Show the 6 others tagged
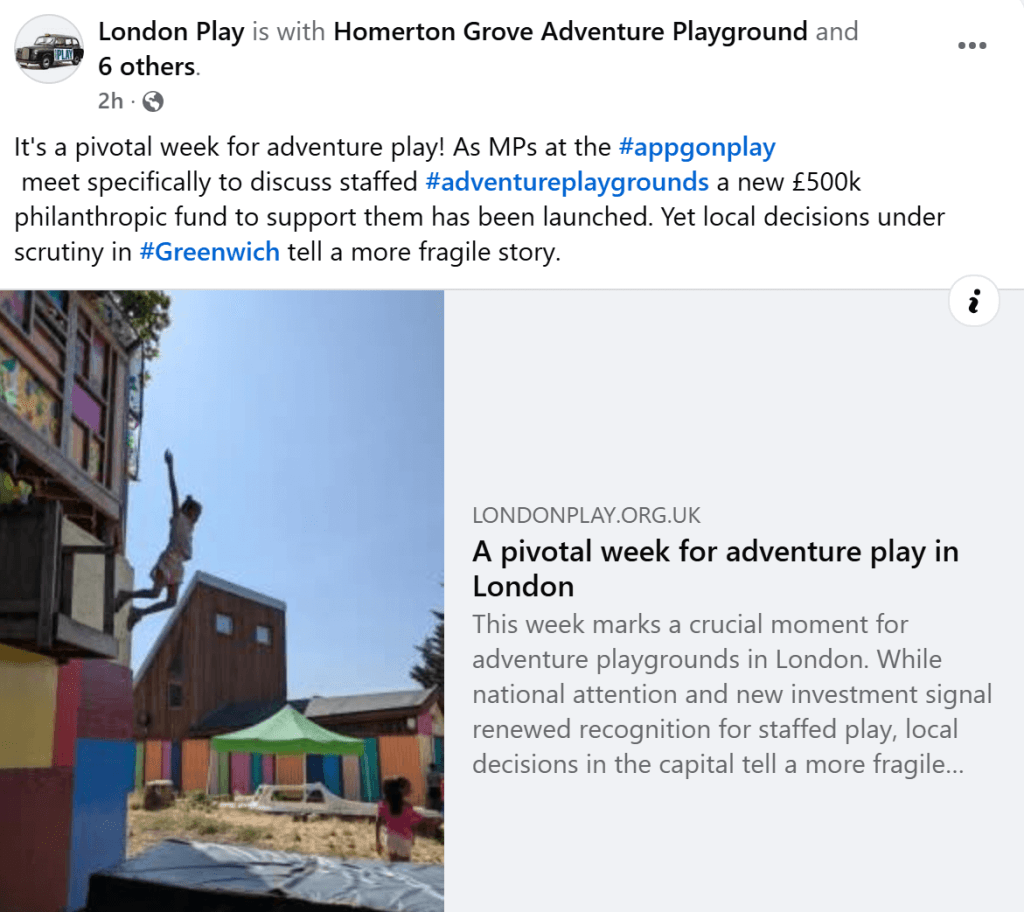Screen dimensions: 1024x912 [147, 67]
